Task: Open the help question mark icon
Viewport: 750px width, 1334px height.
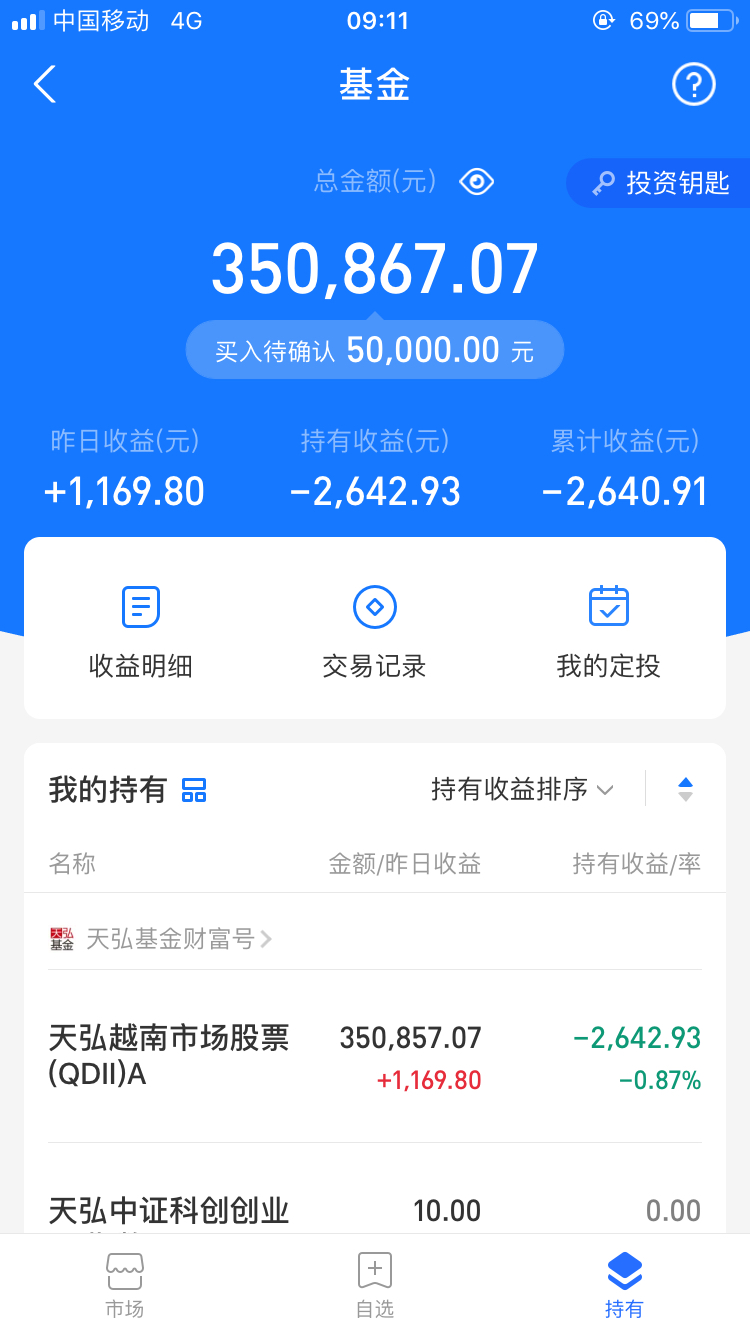Action: pos(693,84)
